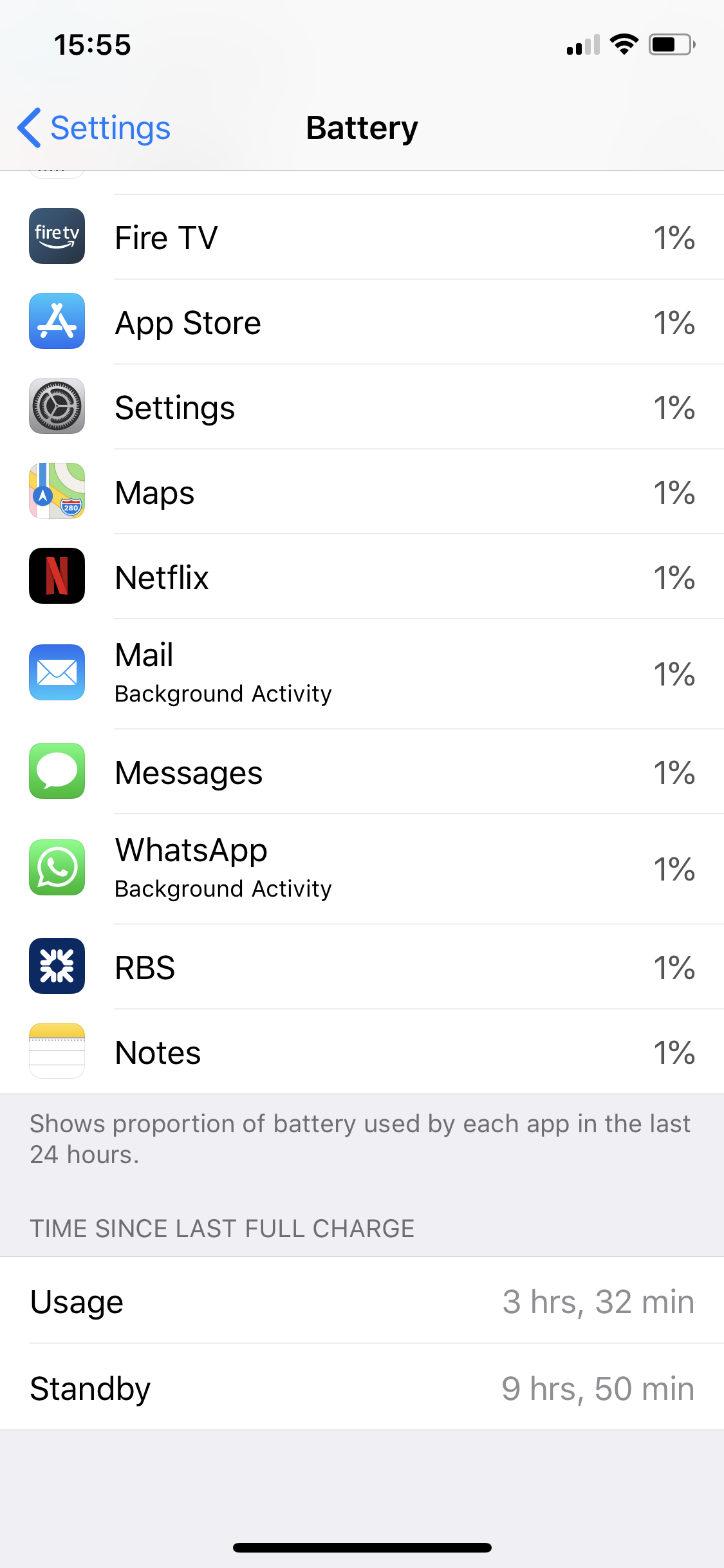
Task: Tap the Fire TV battery row
Action: [x=362, y=237]
